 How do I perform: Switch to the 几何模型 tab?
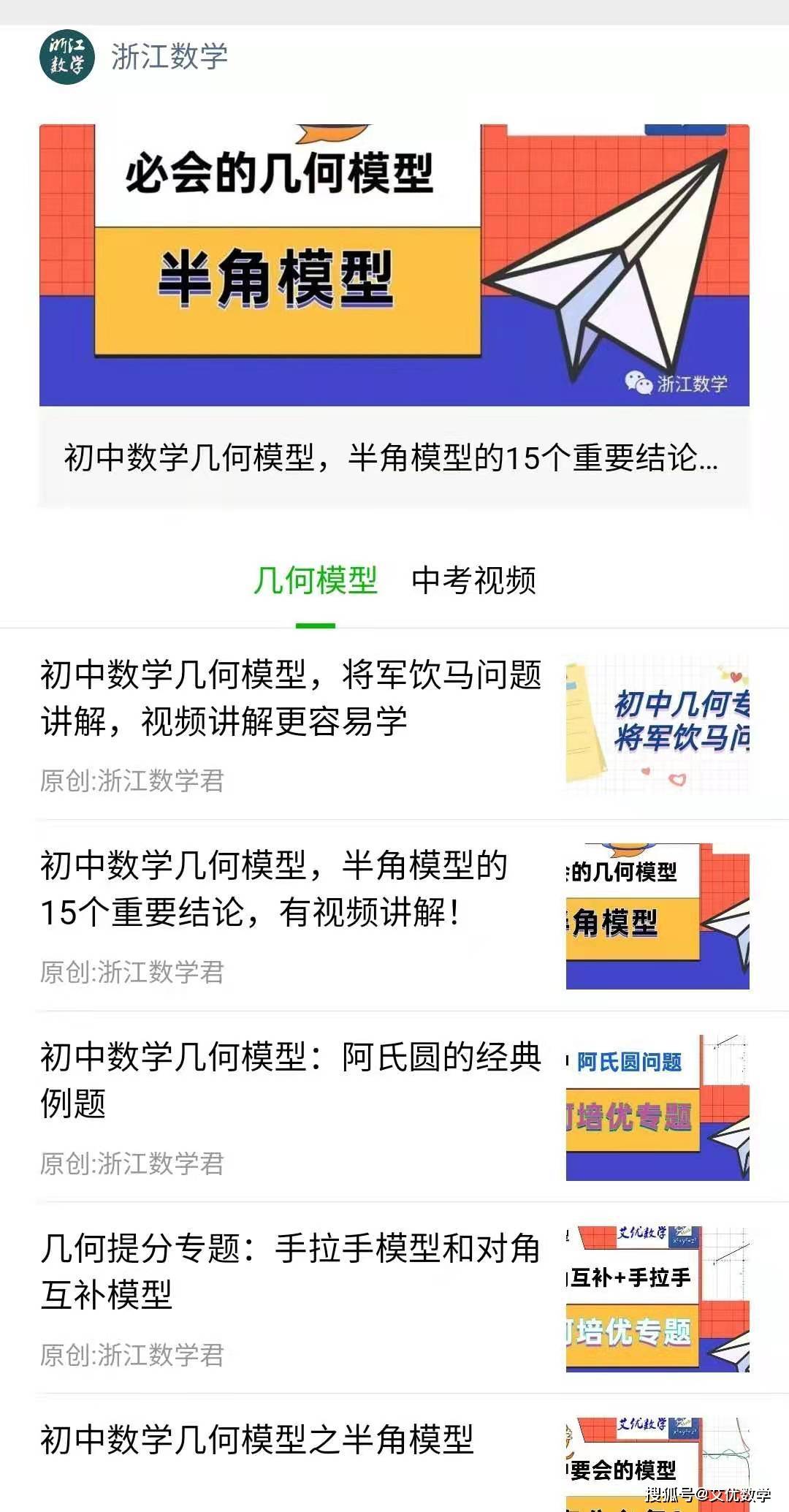(315, 580)
